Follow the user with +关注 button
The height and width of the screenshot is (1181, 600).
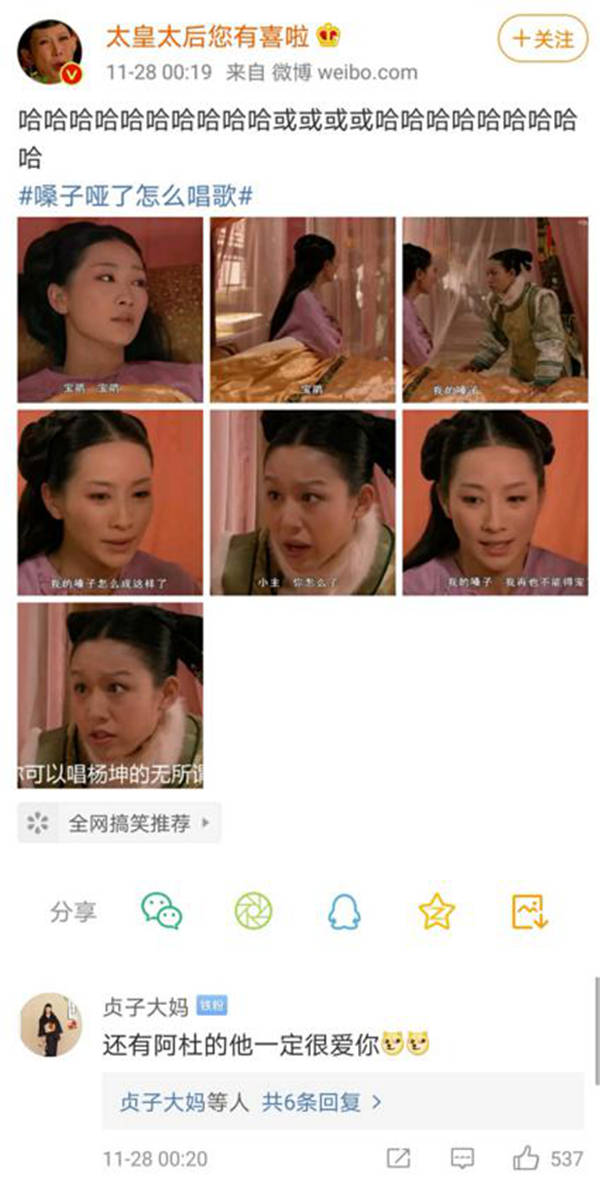click(542, 39)
